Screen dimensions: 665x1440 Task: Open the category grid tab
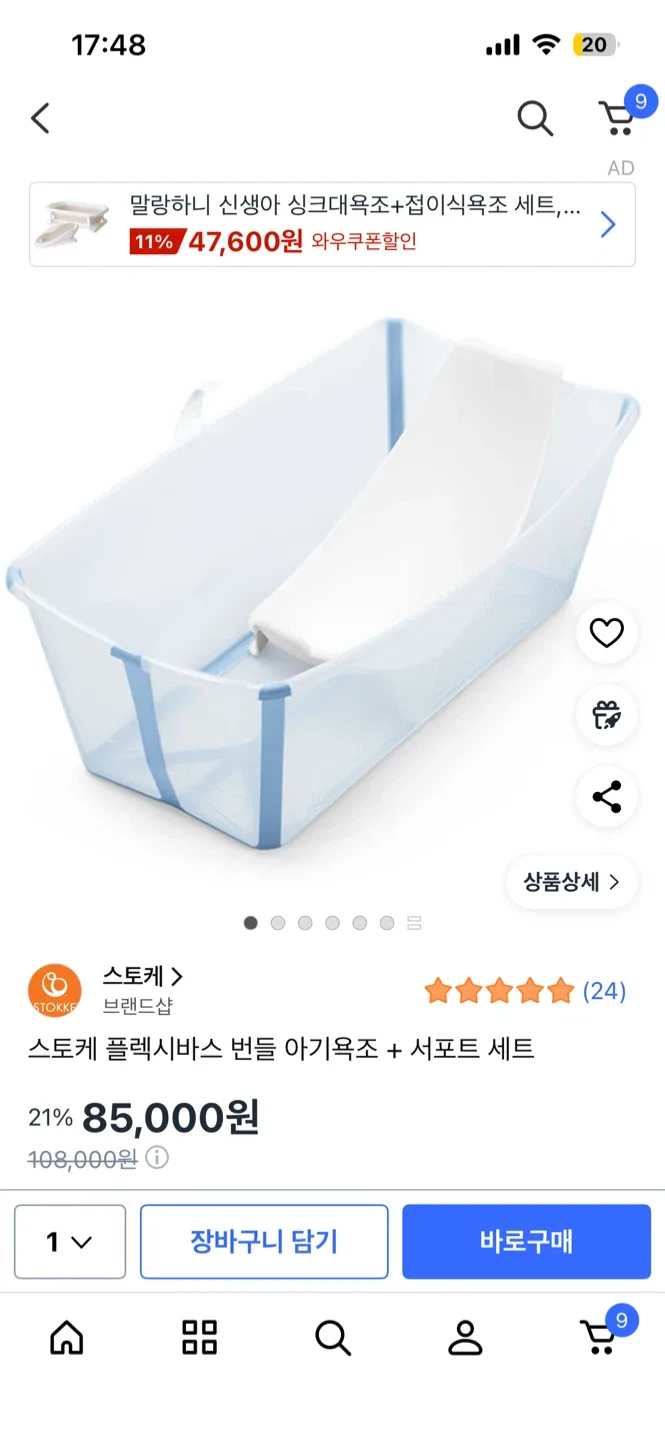pos(199,1337)
